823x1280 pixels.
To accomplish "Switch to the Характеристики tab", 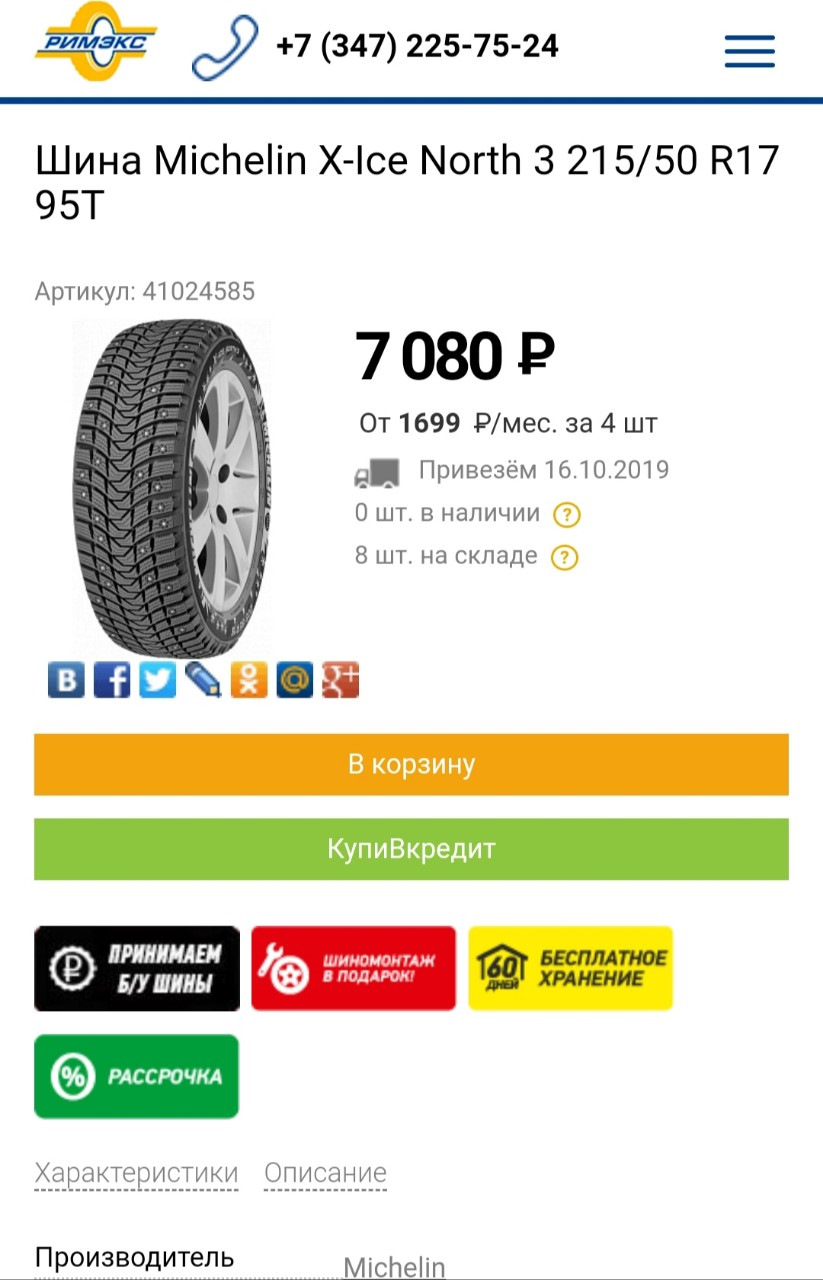I will coord(137,1173).
